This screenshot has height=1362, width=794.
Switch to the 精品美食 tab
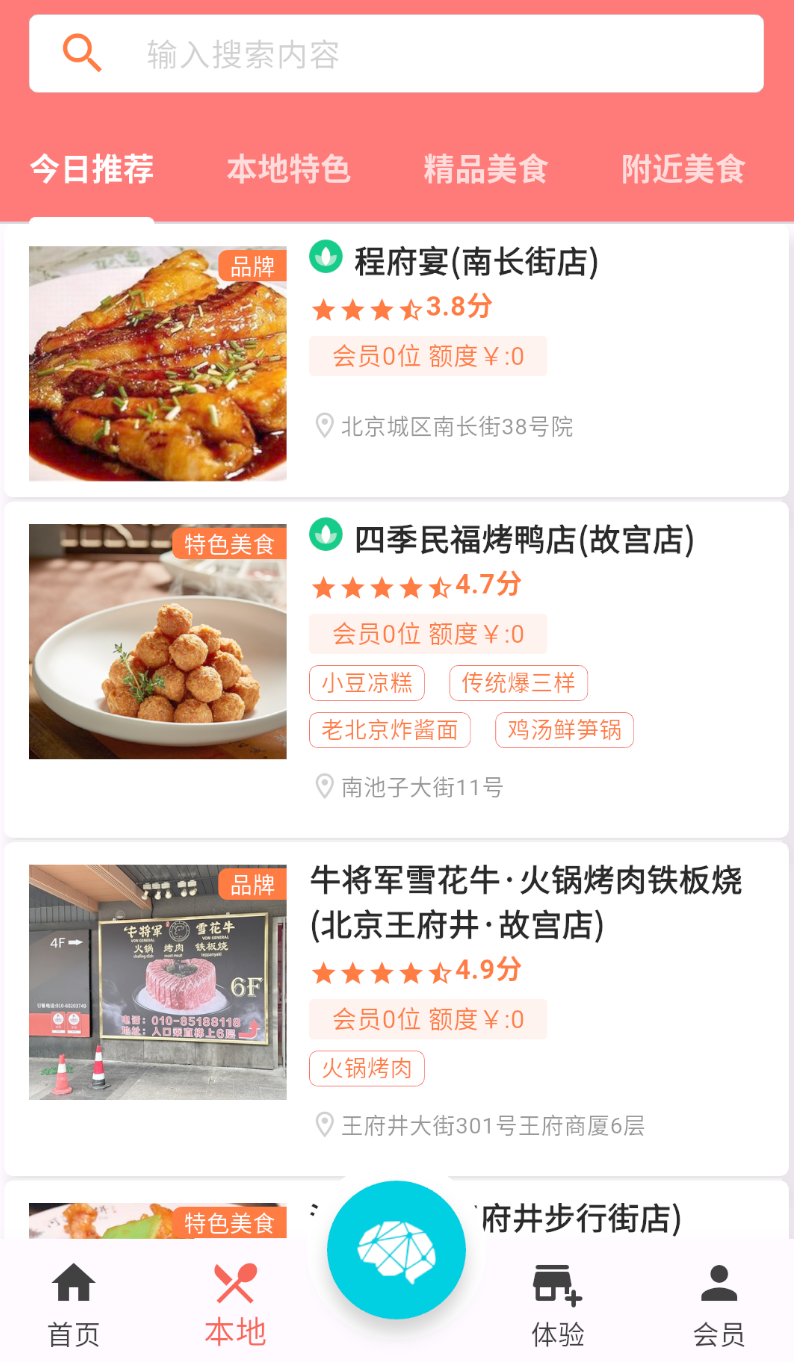pyautogui.click(x=486, y=170)
